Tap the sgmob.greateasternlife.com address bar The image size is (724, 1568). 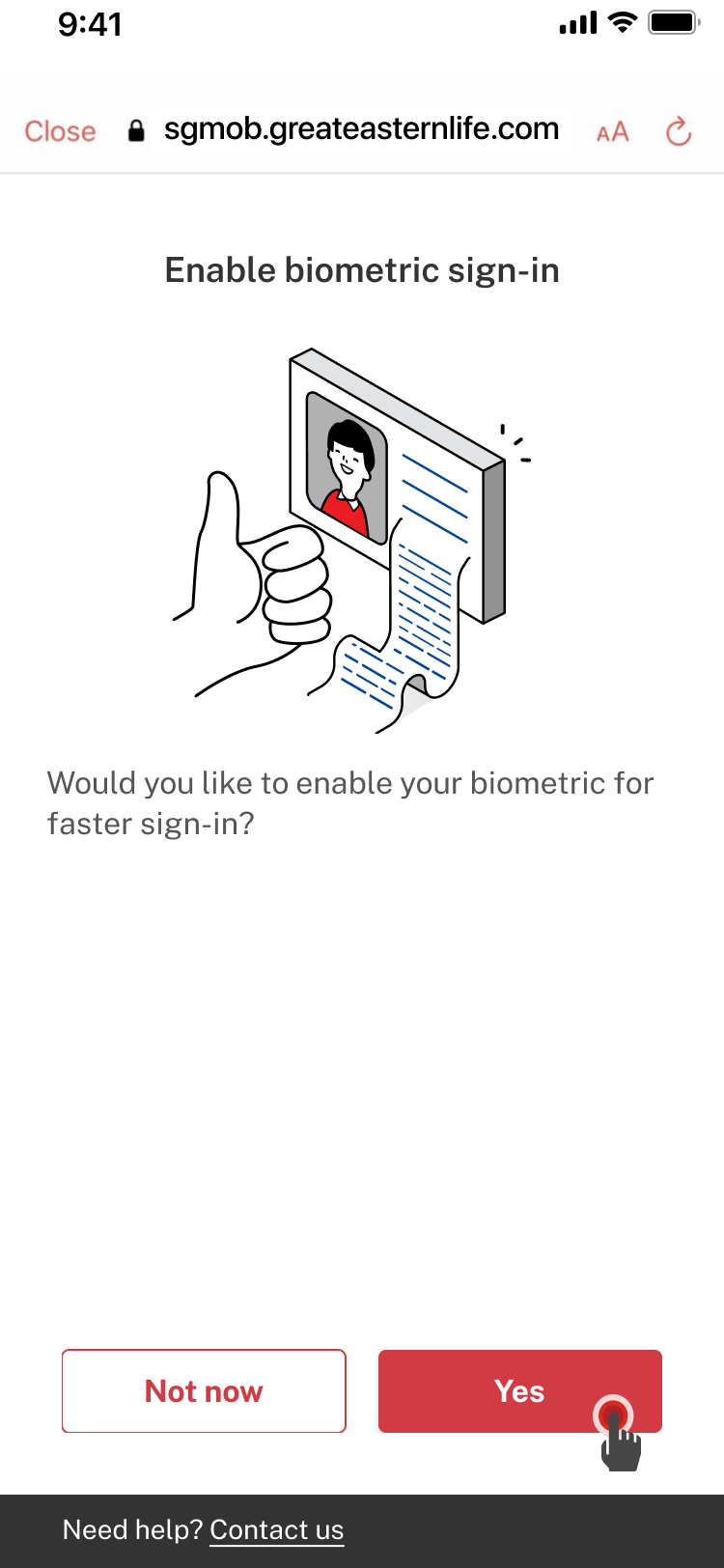pos(360,129)
